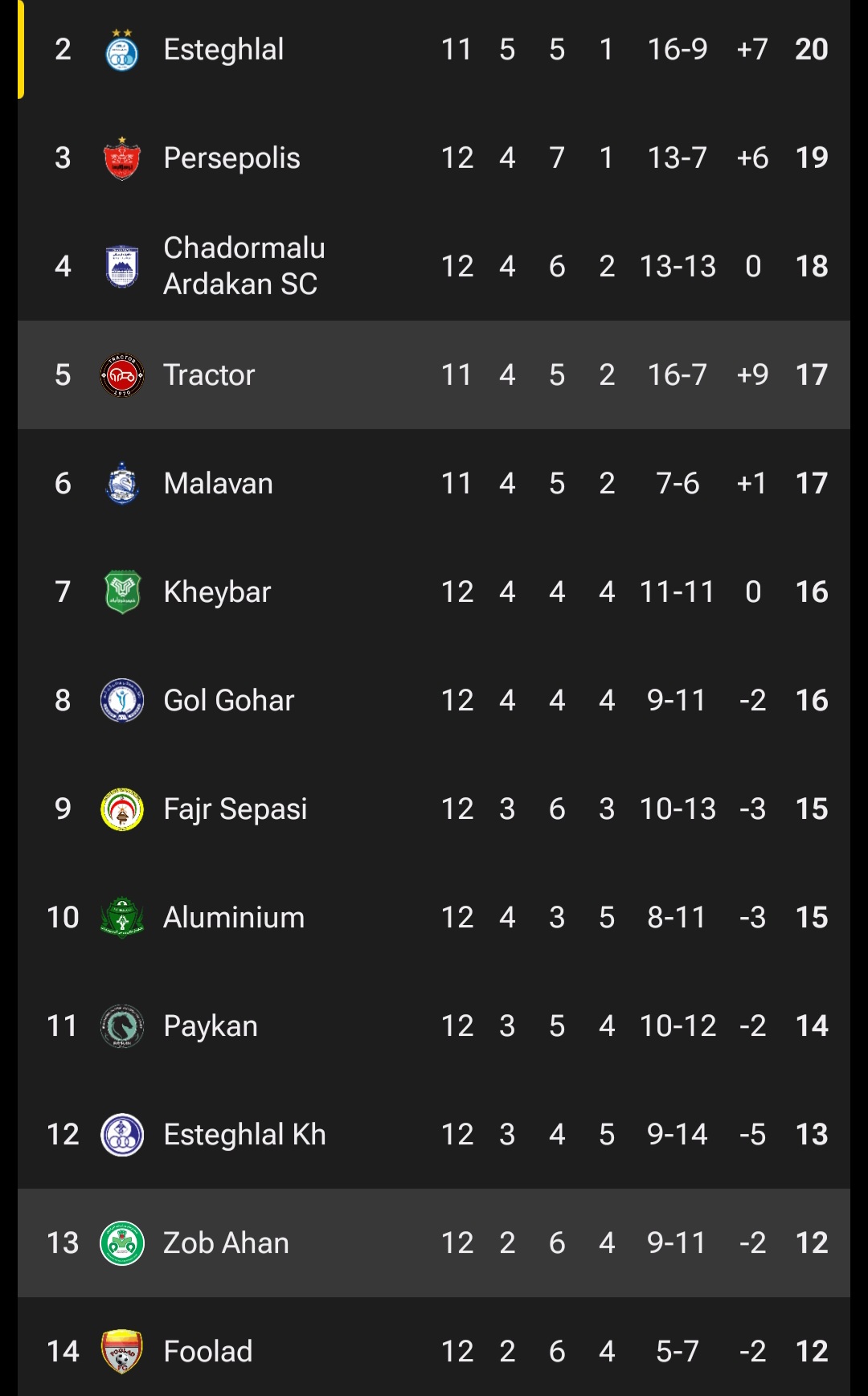Select the highlighted Tractor table row
Viewport: 868px width, 1396px height.
(434, 375)
